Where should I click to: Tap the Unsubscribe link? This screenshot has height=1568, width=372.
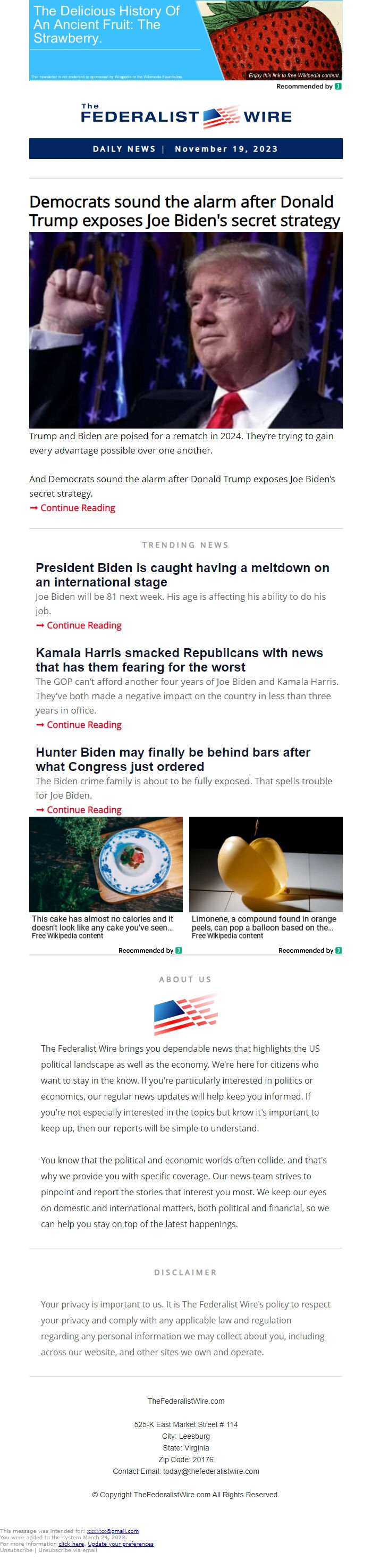pos(16,1550)
